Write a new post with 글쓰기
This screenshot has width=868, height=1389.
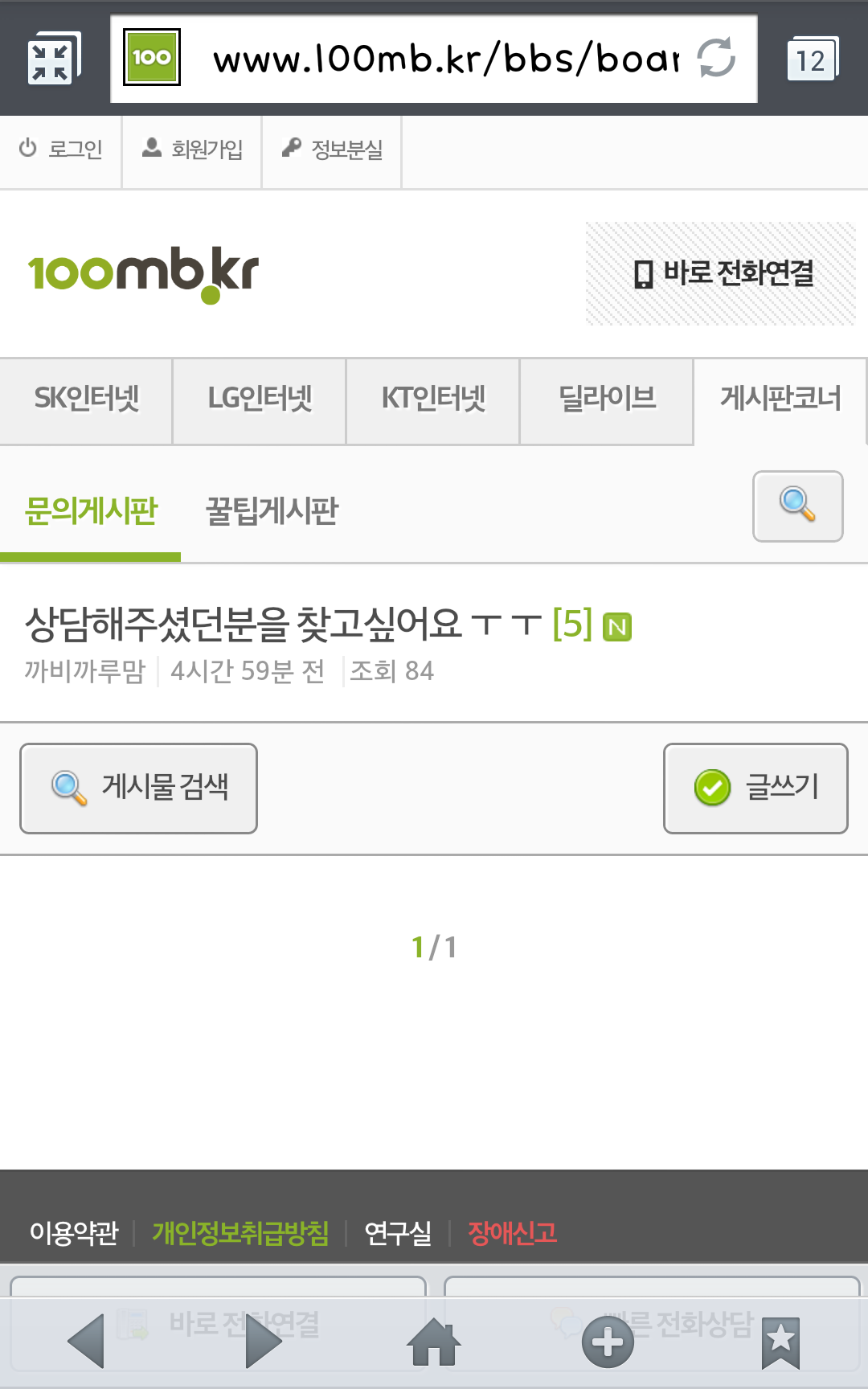[755, 788]
